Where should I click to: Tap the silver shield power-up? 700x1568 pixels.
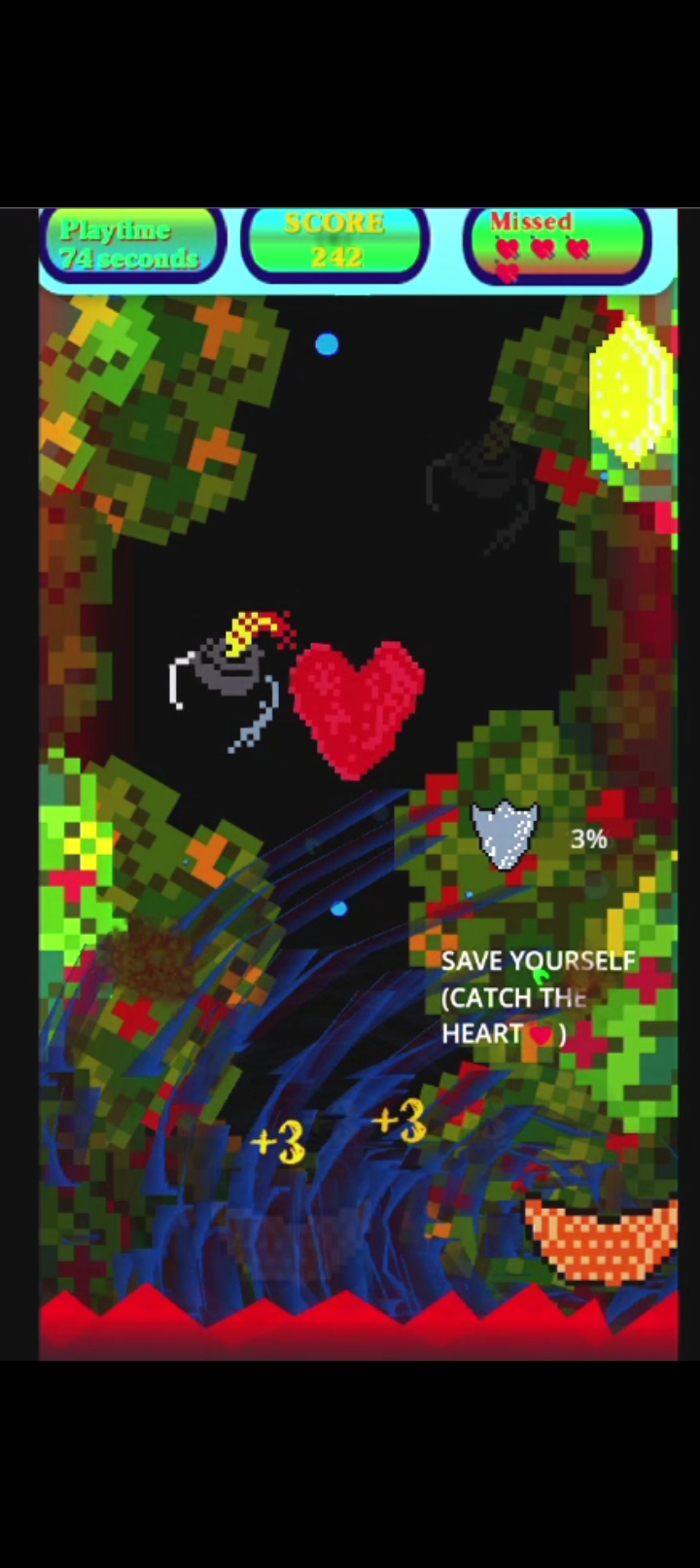pyautogui.click(x=505, y=835)
